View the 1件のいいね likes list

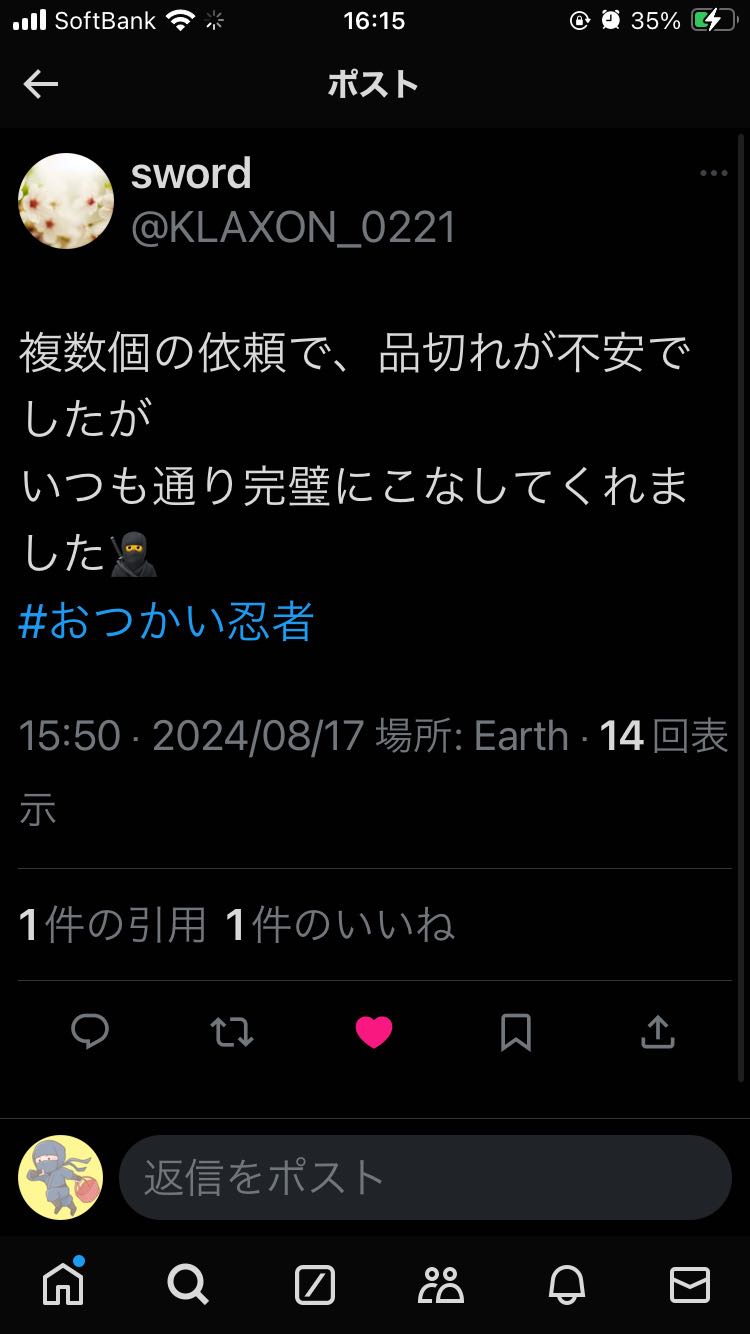(340, 925)
